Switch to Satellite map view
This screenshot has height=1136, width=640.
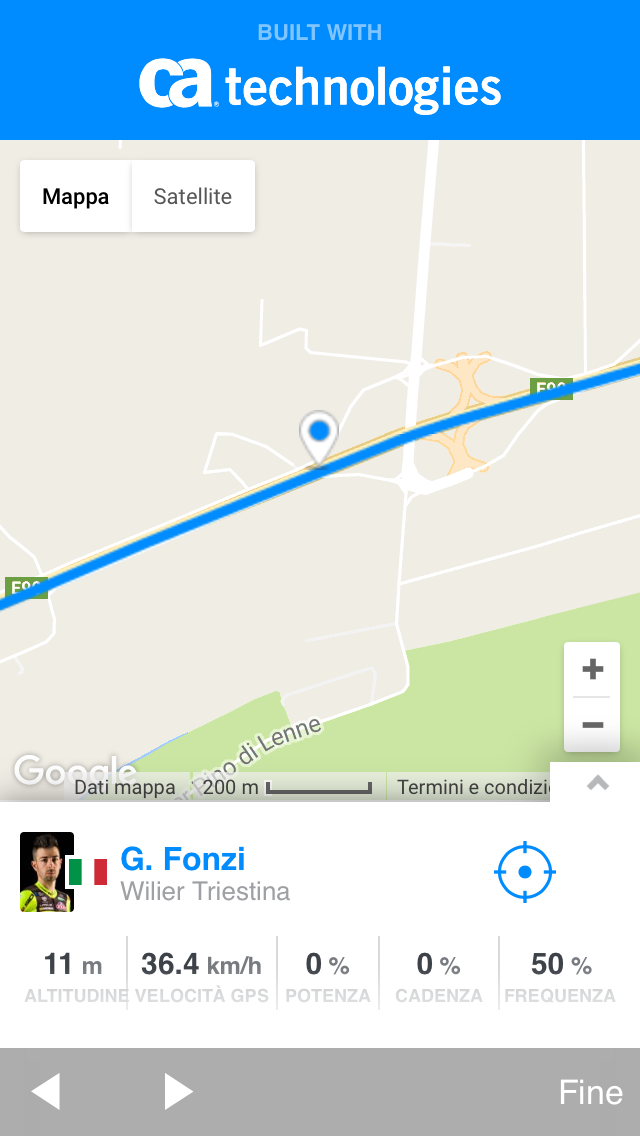coord(192,196)
